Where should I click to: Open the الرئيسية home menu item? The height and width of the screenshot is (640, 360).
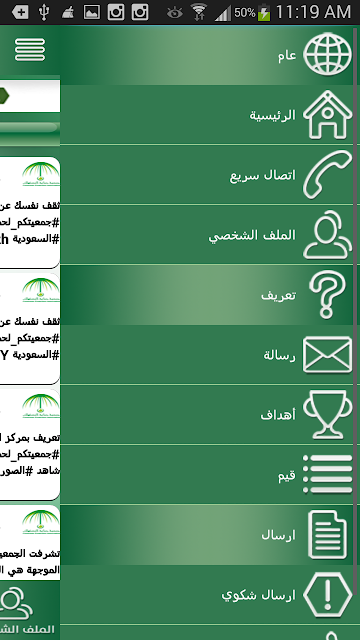pyautogui.click(x=207, y=115)
